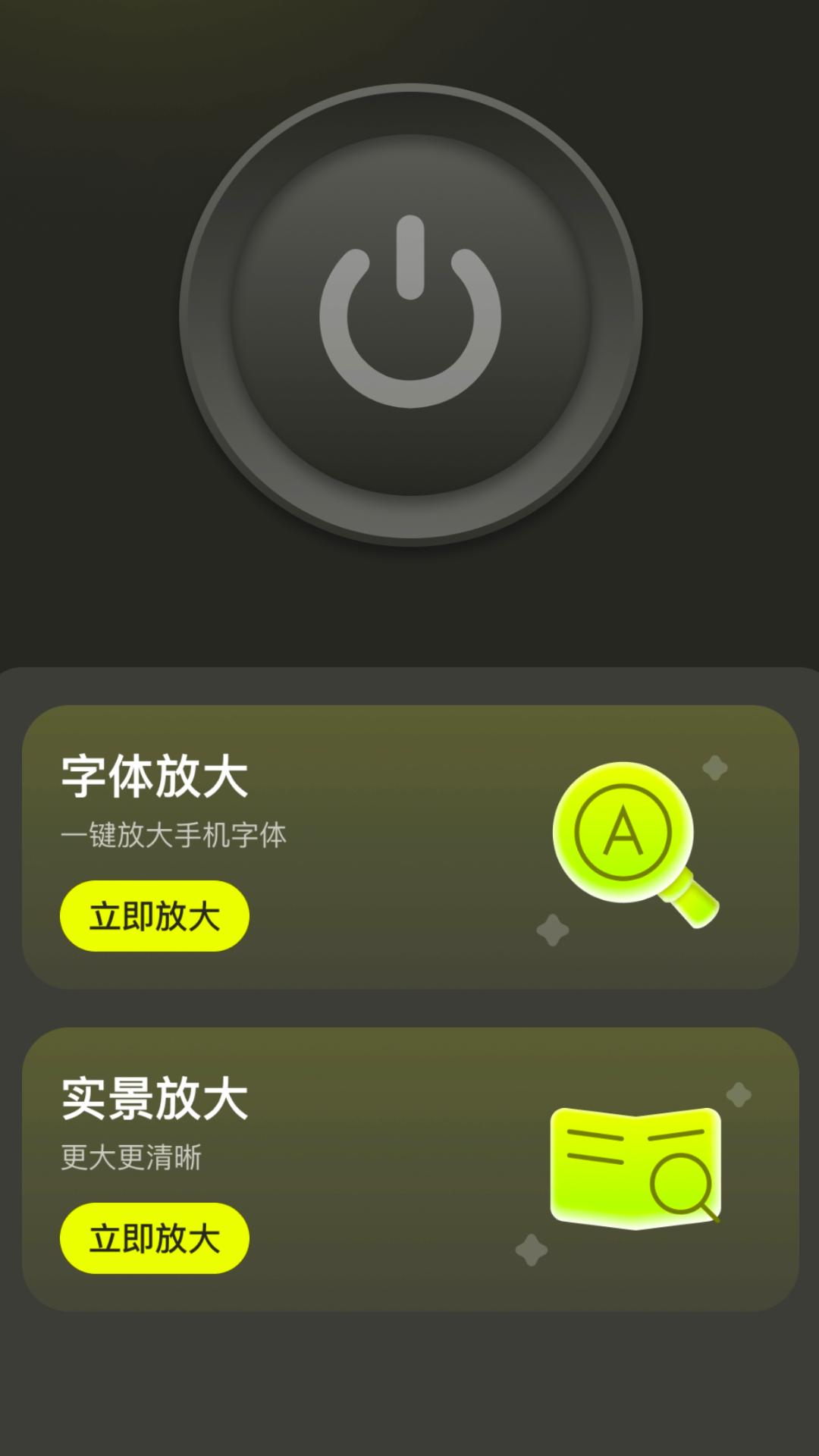Viewport: 819px width, 1456px height.
Task: Tap 立即放大 under 实景放大
Action: (155, 1238)
